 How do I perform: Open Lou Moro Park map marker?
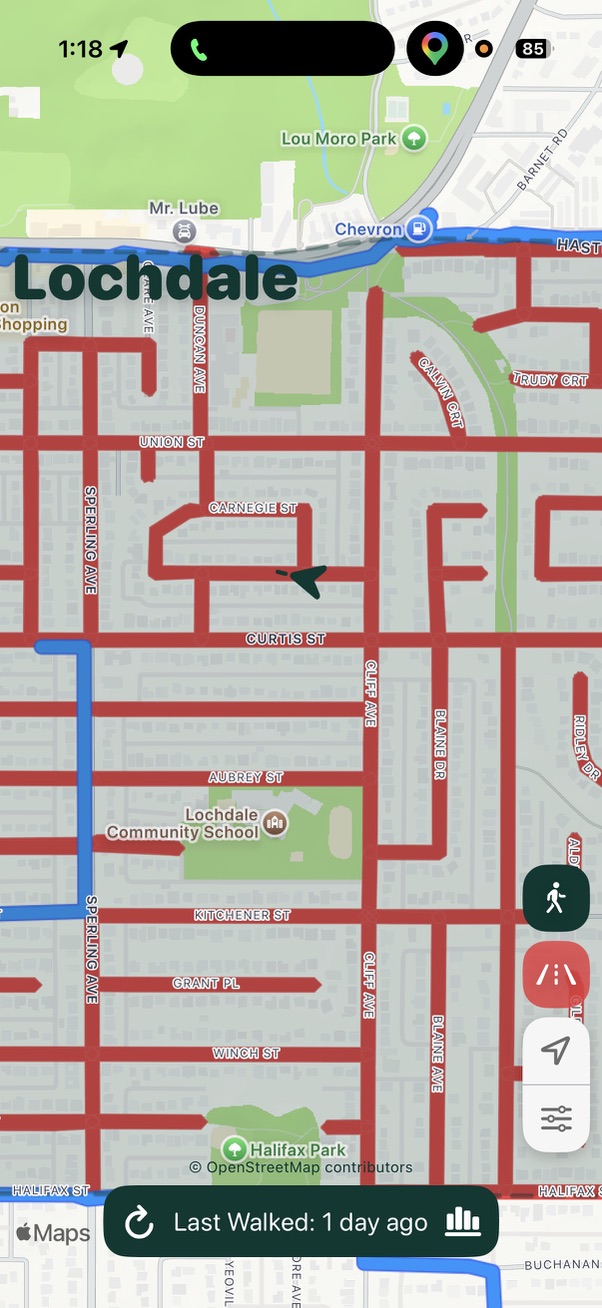click(413, 138)
